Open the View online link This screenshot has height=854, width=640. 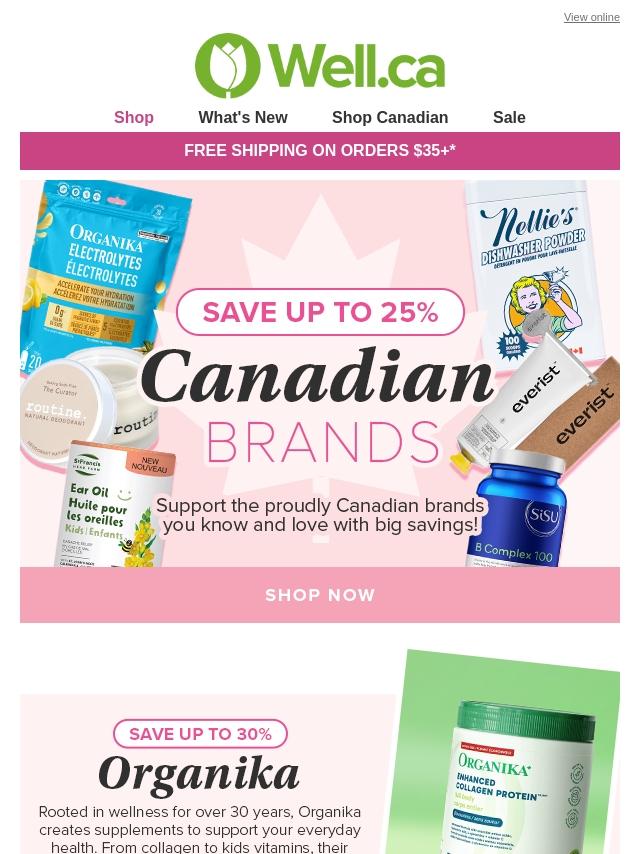point(591,17)
